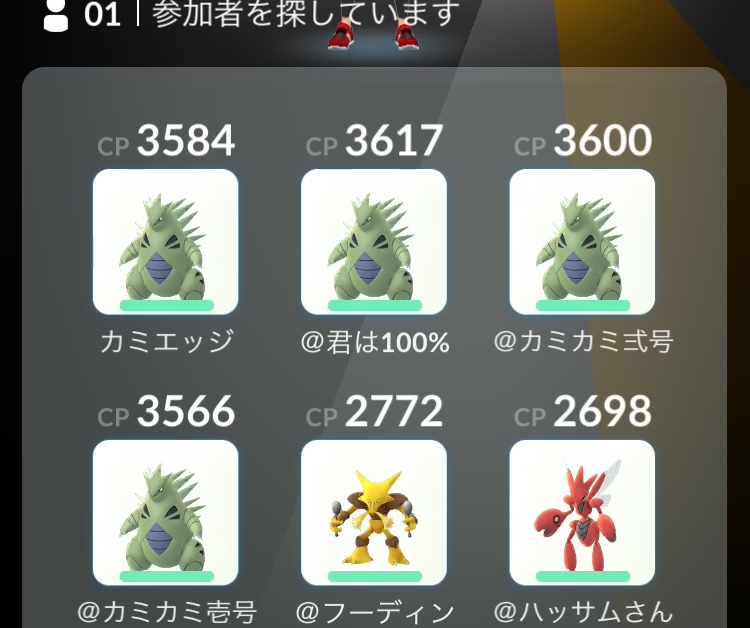Pick the Scizor named @ハッサムさん
Screen dimensions: 750x628
tap(582, 512)
